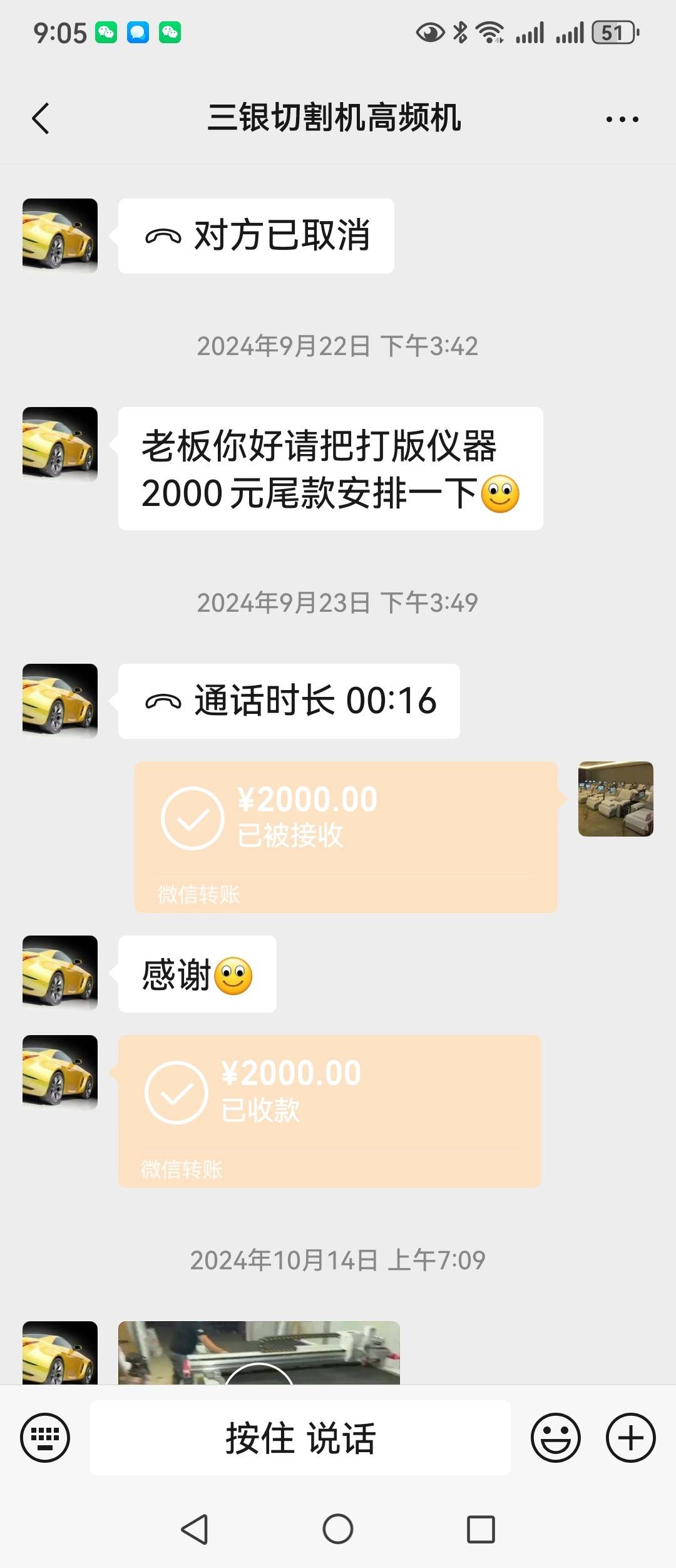The width and height of the screenshot is (676, 1568).
Task: Open the emoji sticker panel
Action: (x=555, y=1438)
